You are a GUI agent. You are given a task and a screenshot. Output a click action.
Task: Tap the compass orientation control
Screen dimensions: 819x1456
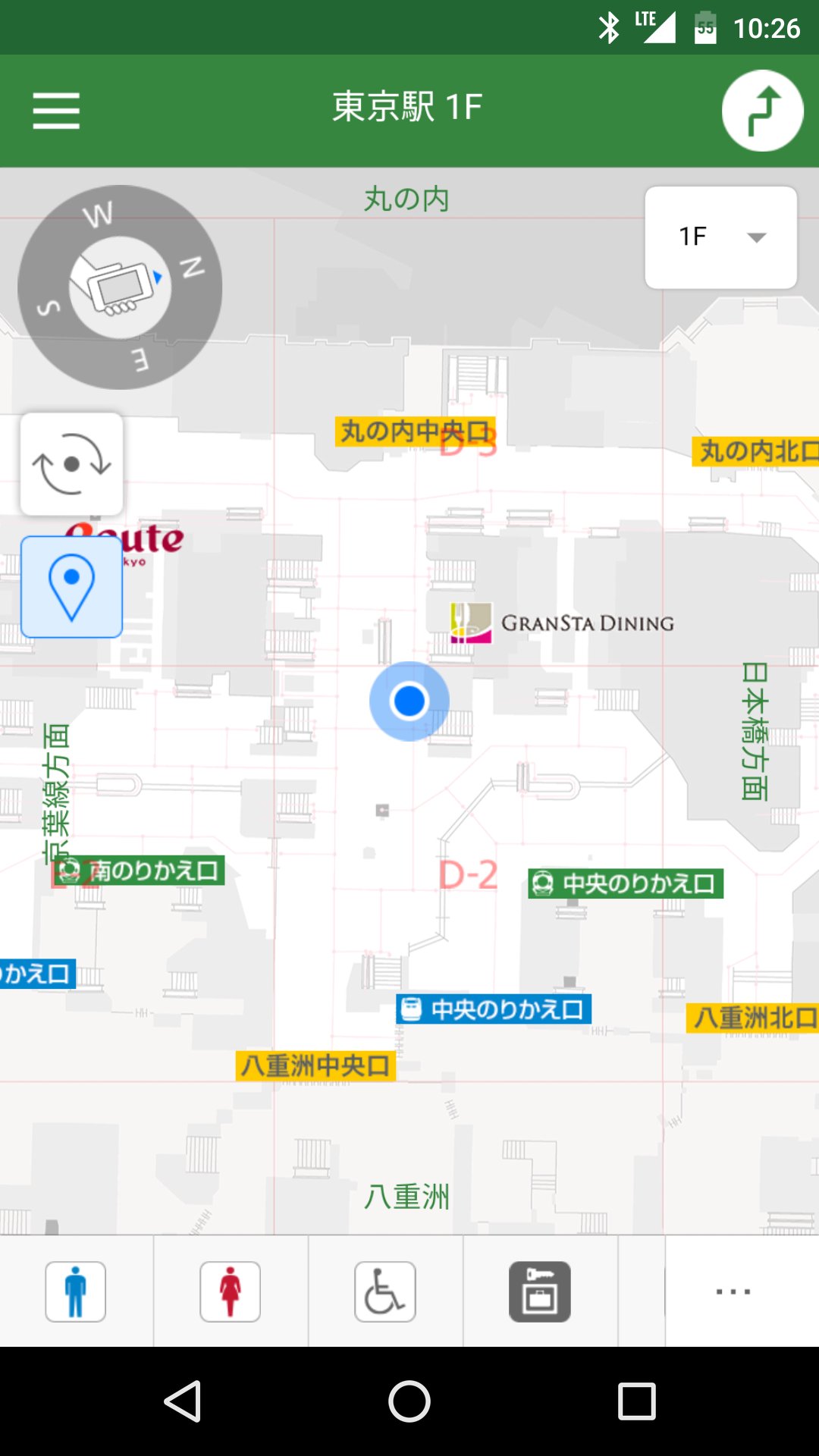(x=120, y=287)
